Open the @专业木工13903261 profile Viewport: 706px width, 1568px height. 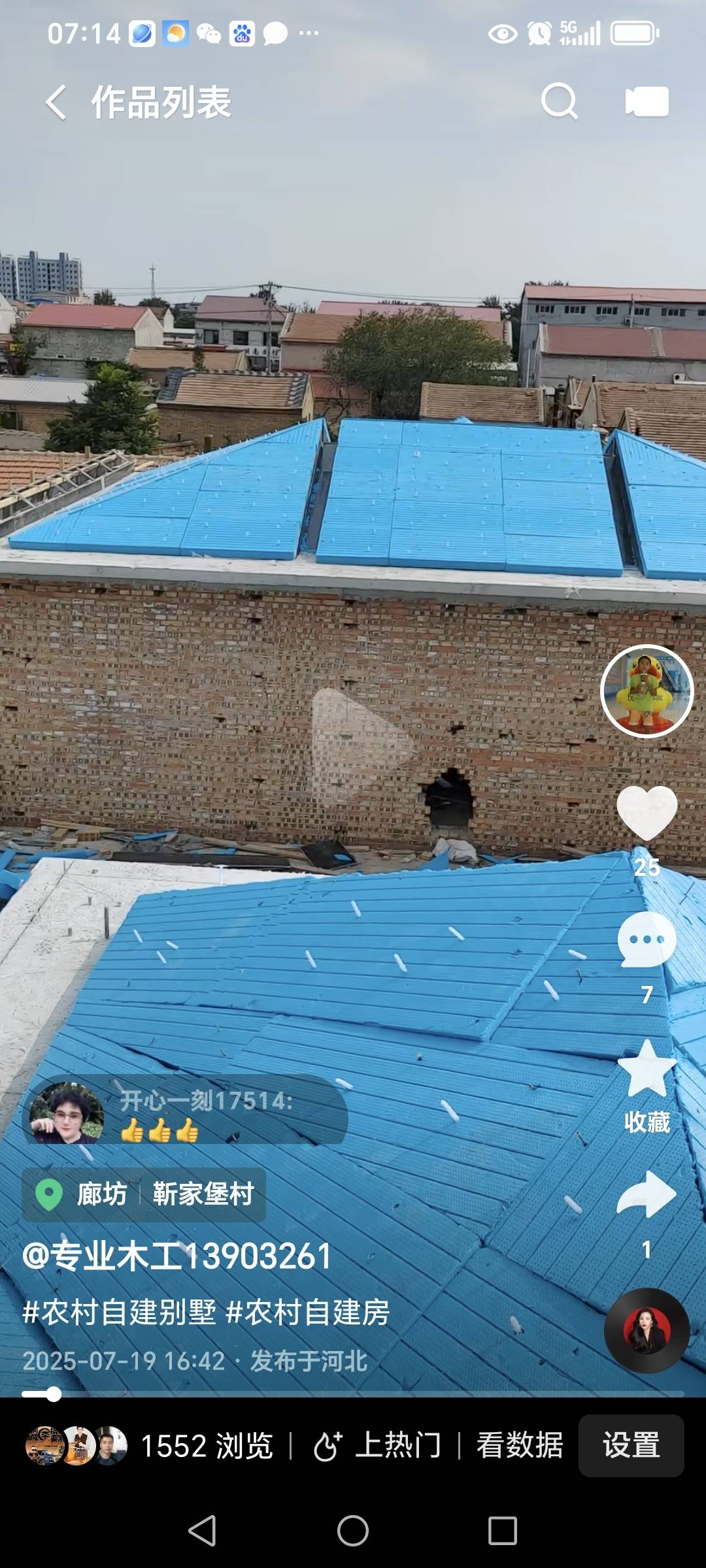[177, 1256]
